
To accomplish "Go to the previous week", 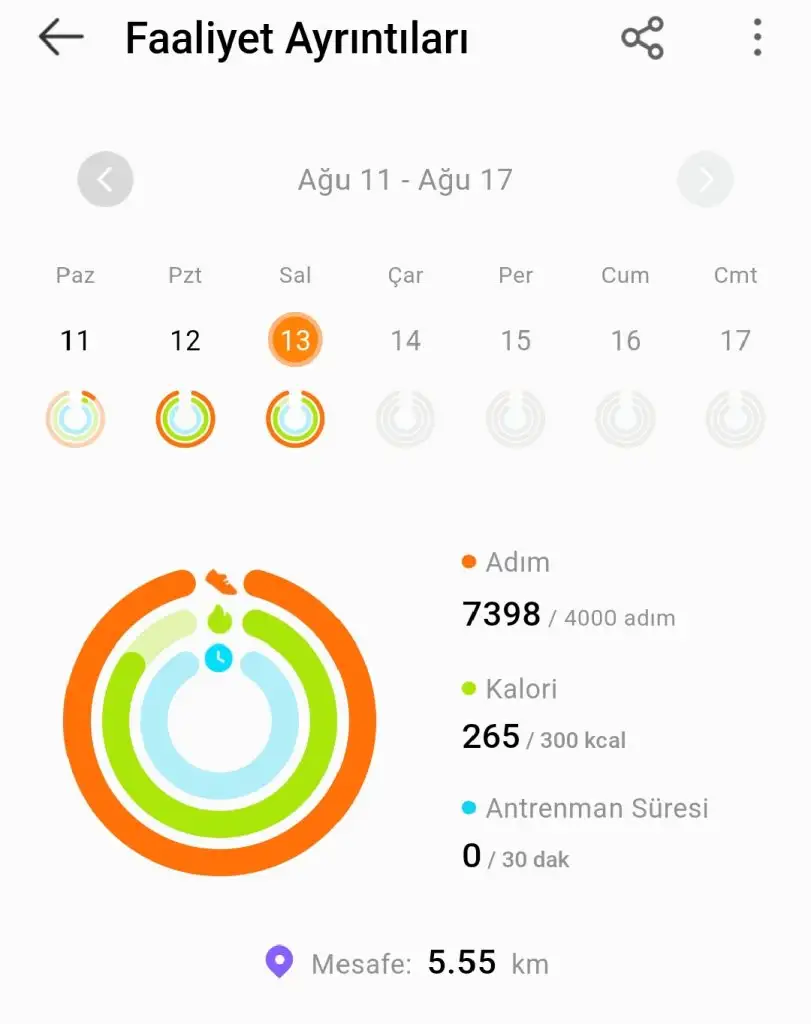I will coord(105,180).
